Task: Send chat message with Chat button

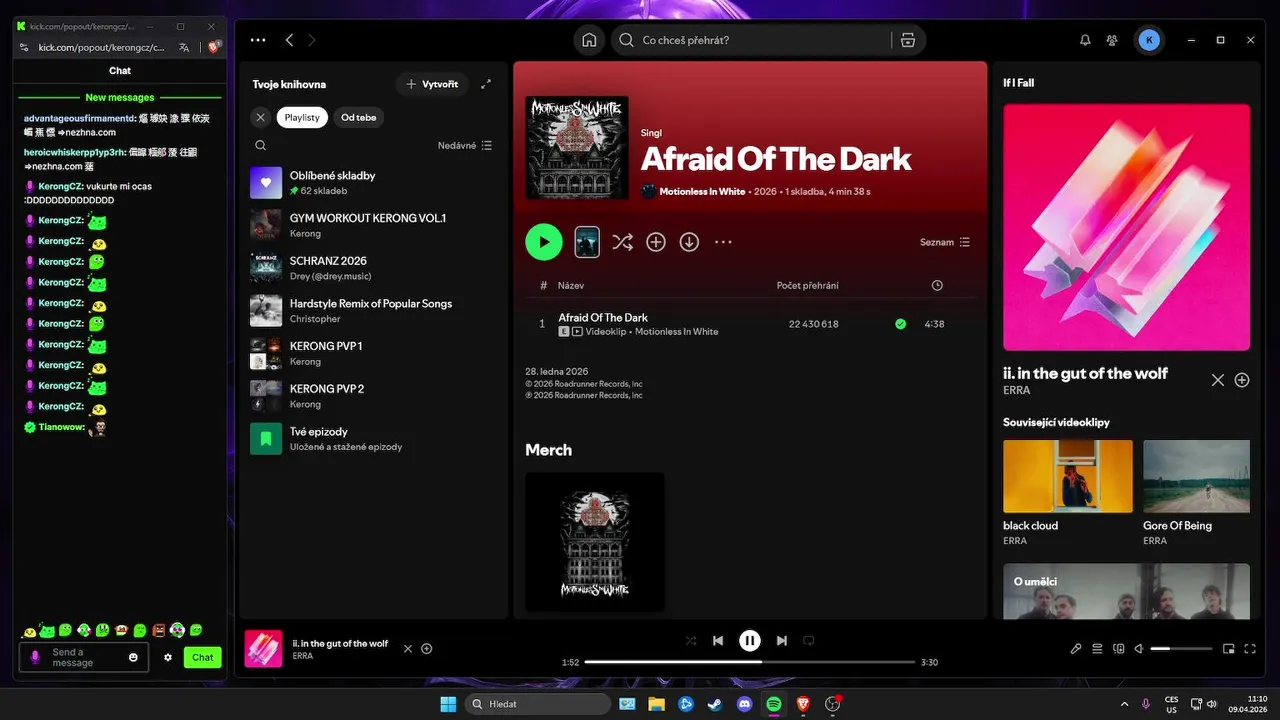Action: click(x=202, y=657)
